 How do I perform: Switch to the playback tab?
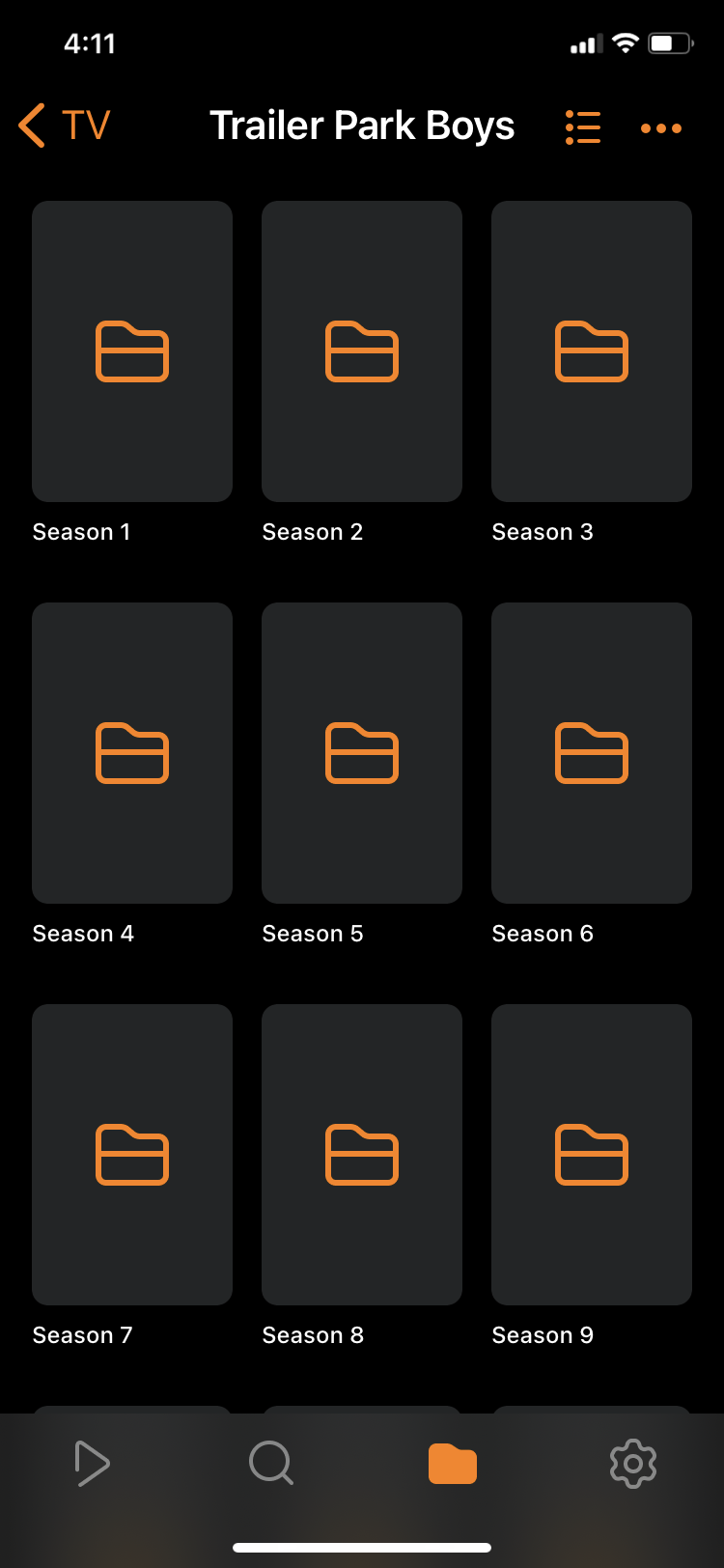click(x=92, y=1464)
